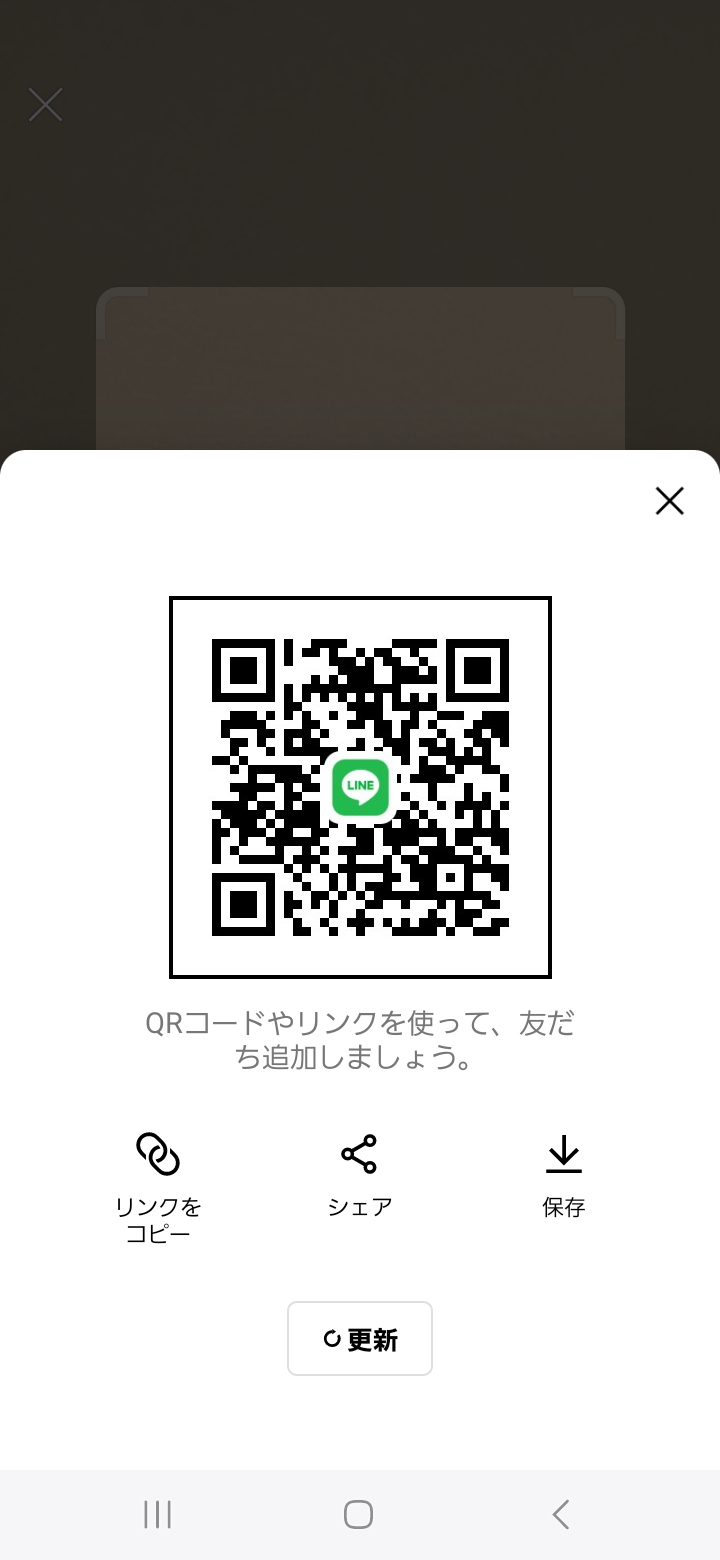Close the QR scanner behind the sheet
Viewport: 720px width, 1560px height.
coord(46,105)
